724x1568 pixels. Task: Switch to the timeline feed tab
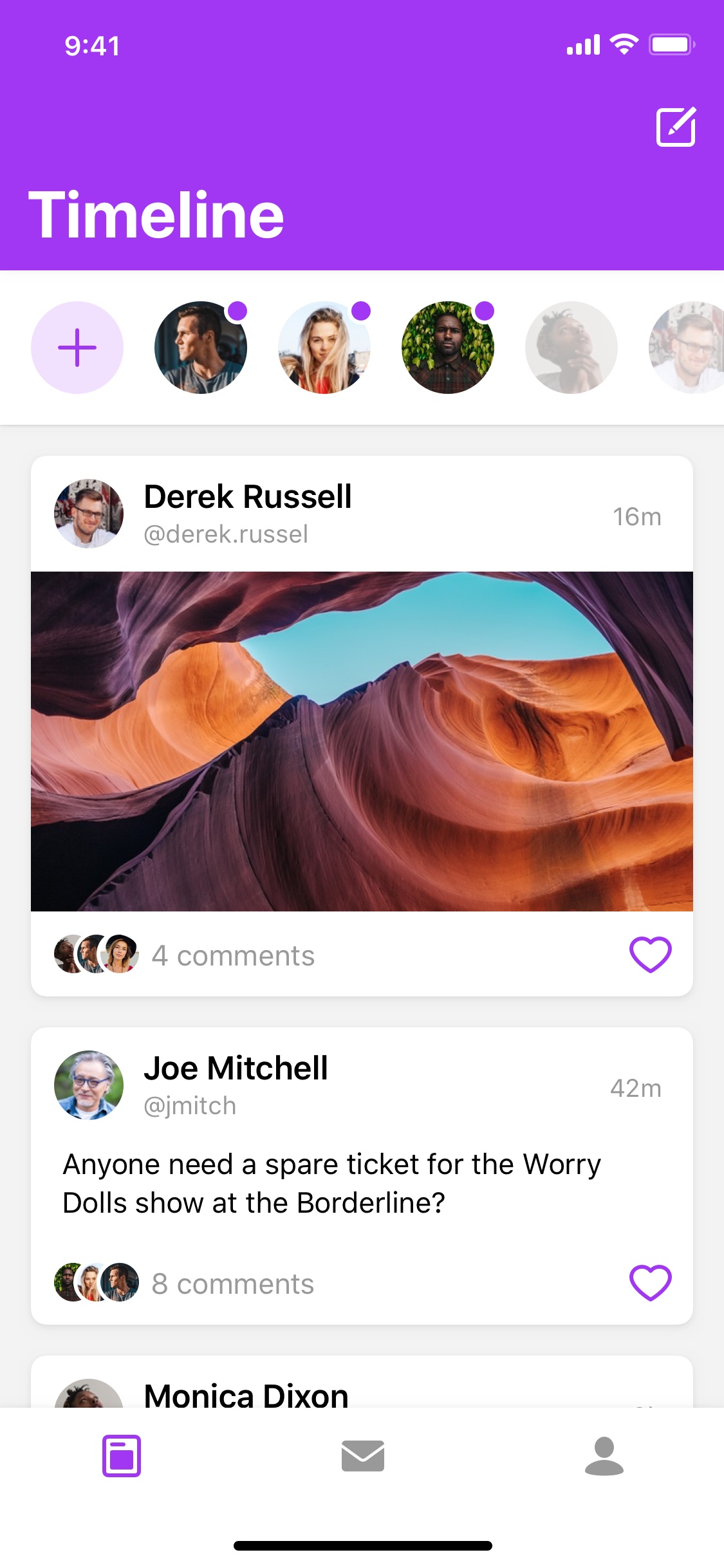click(x=121, y=1455)
